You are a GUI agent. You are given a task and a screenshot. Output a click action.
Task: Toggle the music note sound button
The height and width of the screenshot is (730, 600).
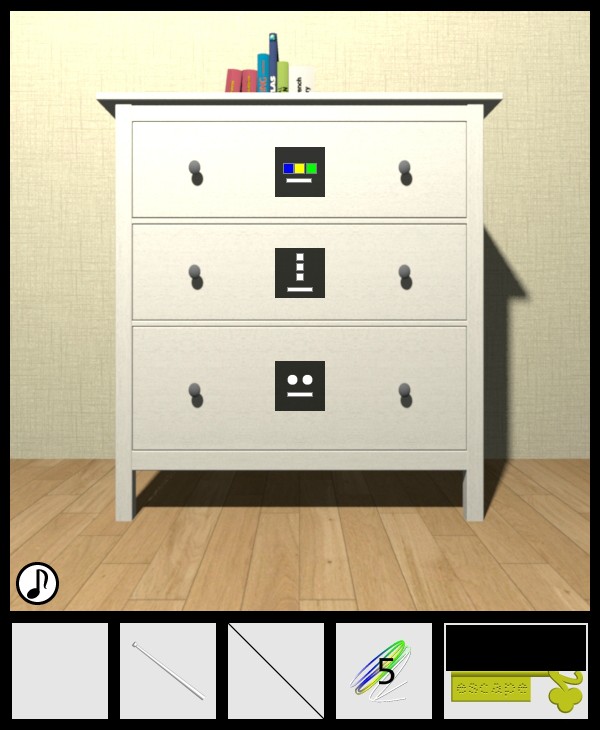pos(37,583)
